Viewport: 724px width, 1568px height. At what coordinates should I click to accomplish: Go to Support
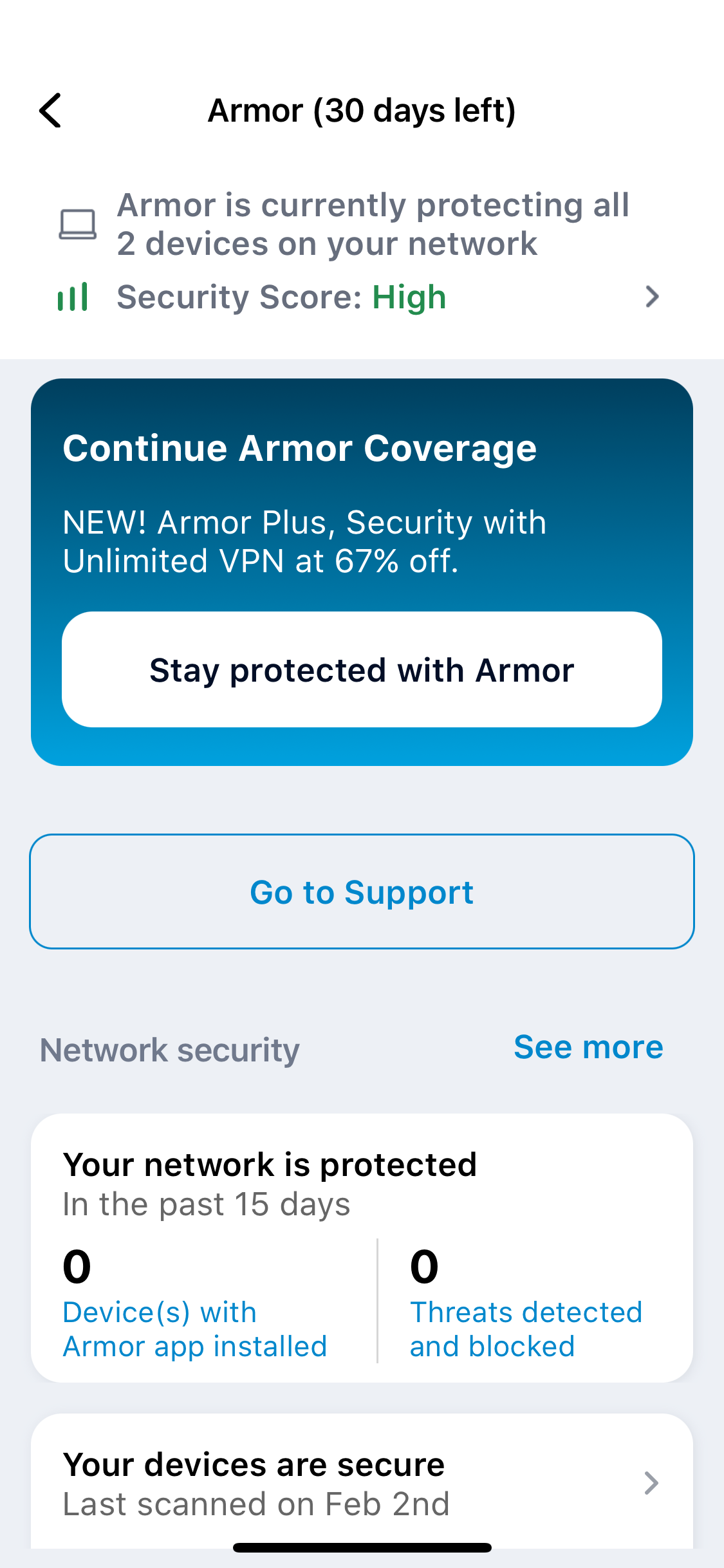coord(362,892)
